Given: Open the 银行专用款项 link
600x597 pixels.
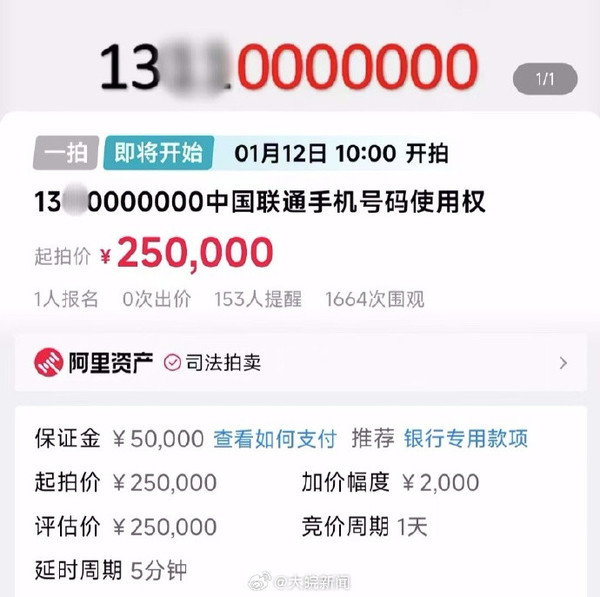Looking at the screenshot, I should pyautogui.click(x=465, y=438).
